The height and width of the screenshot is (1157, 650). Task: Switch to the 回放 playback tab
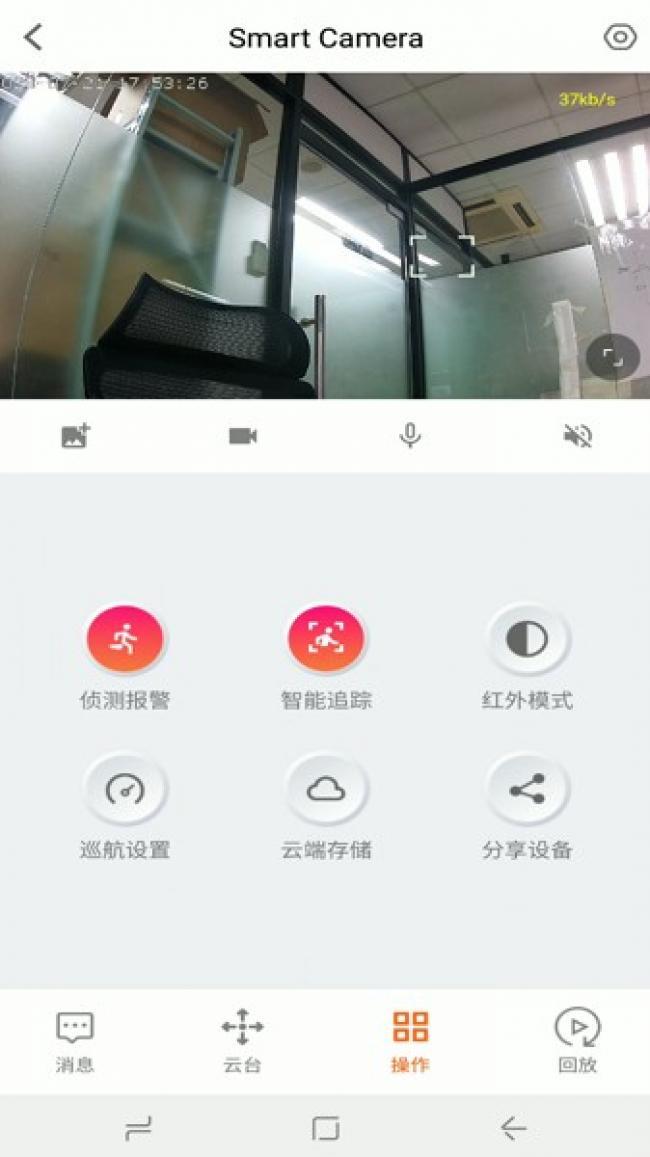tap(577, 1040)
